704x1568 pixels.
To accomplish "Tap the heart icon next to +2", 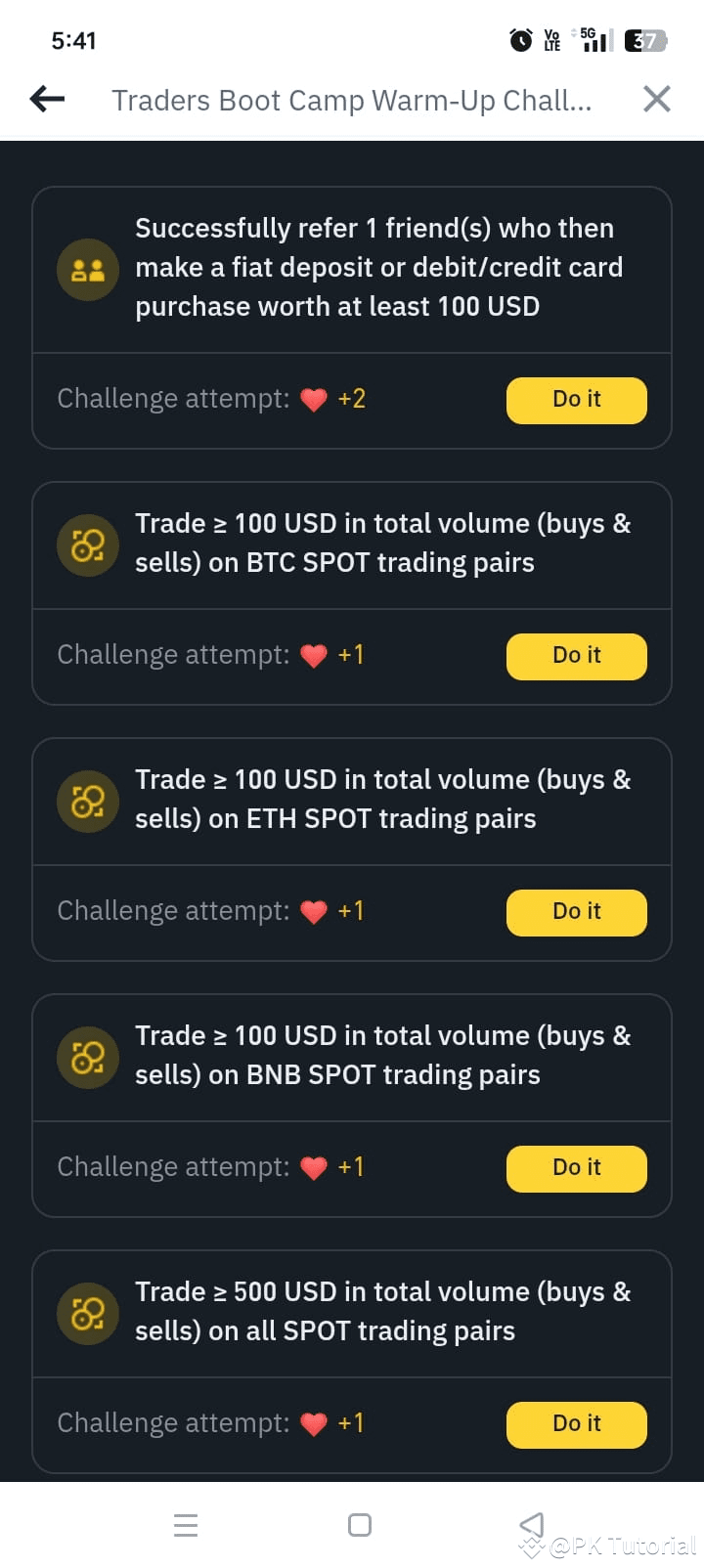I will pos(313,399).
